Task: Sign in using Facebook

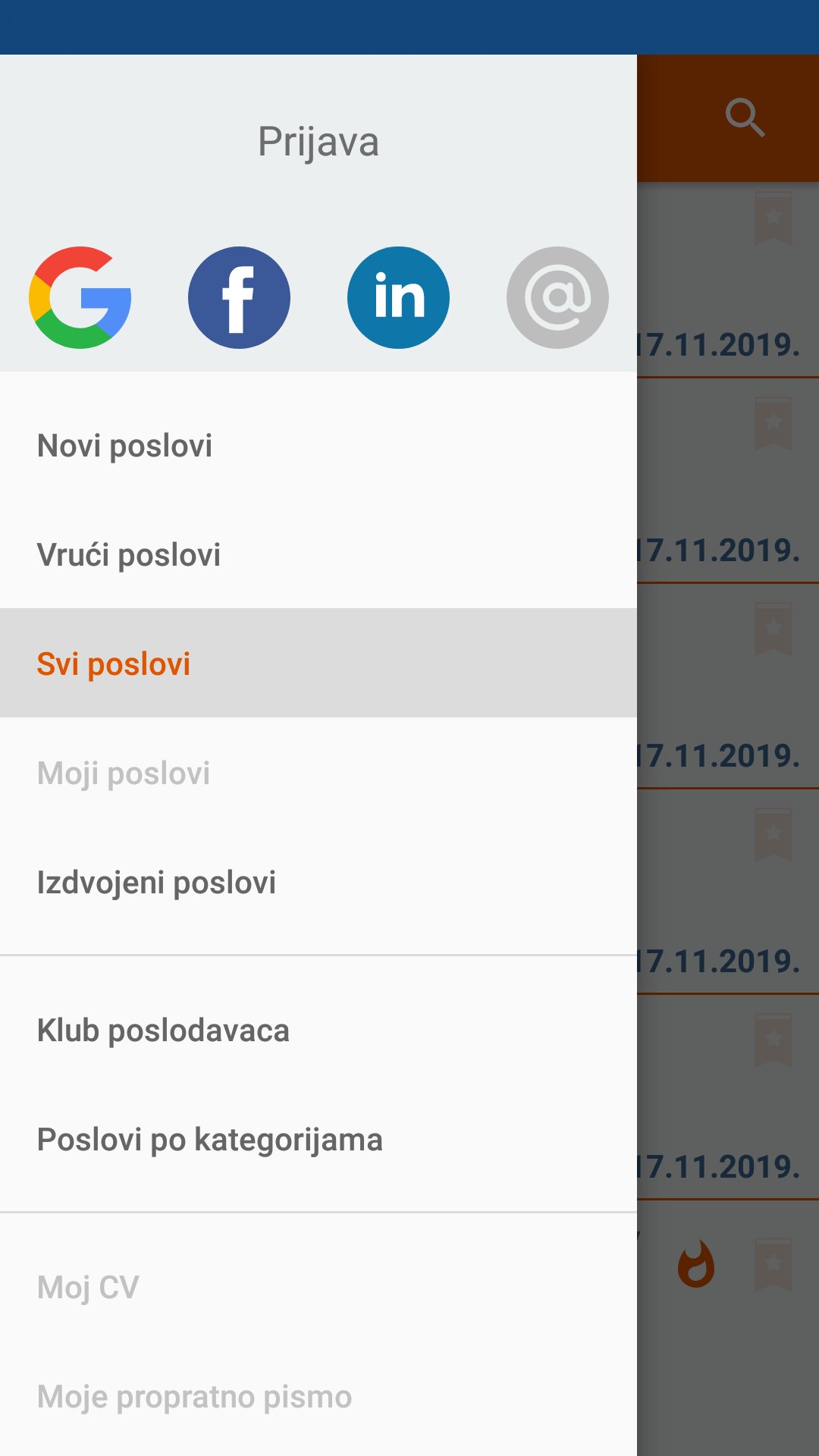Action: (239, 297)
